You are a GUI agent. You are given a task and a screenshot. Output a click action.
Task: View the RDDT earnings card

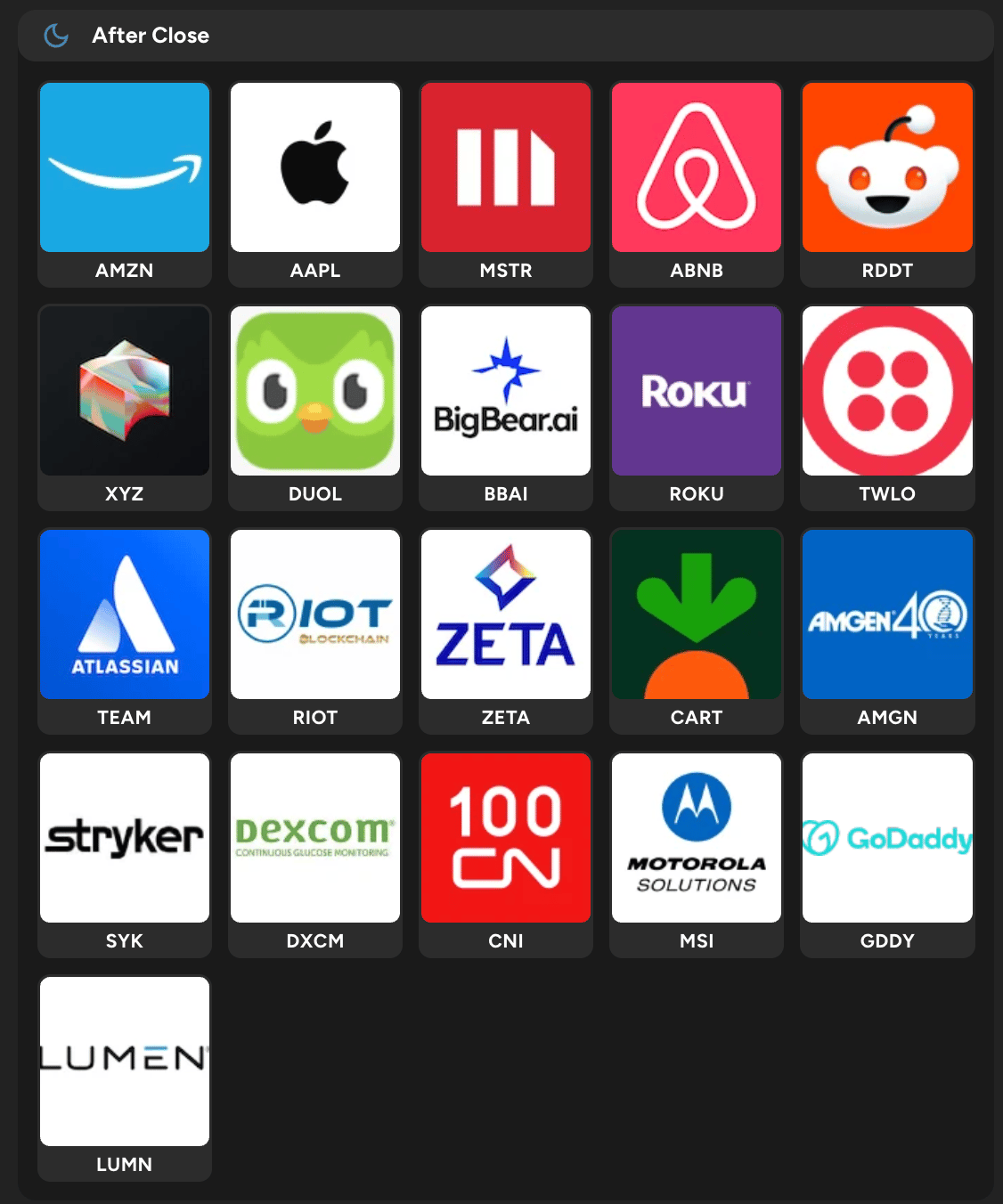click(x=887, y=168)
